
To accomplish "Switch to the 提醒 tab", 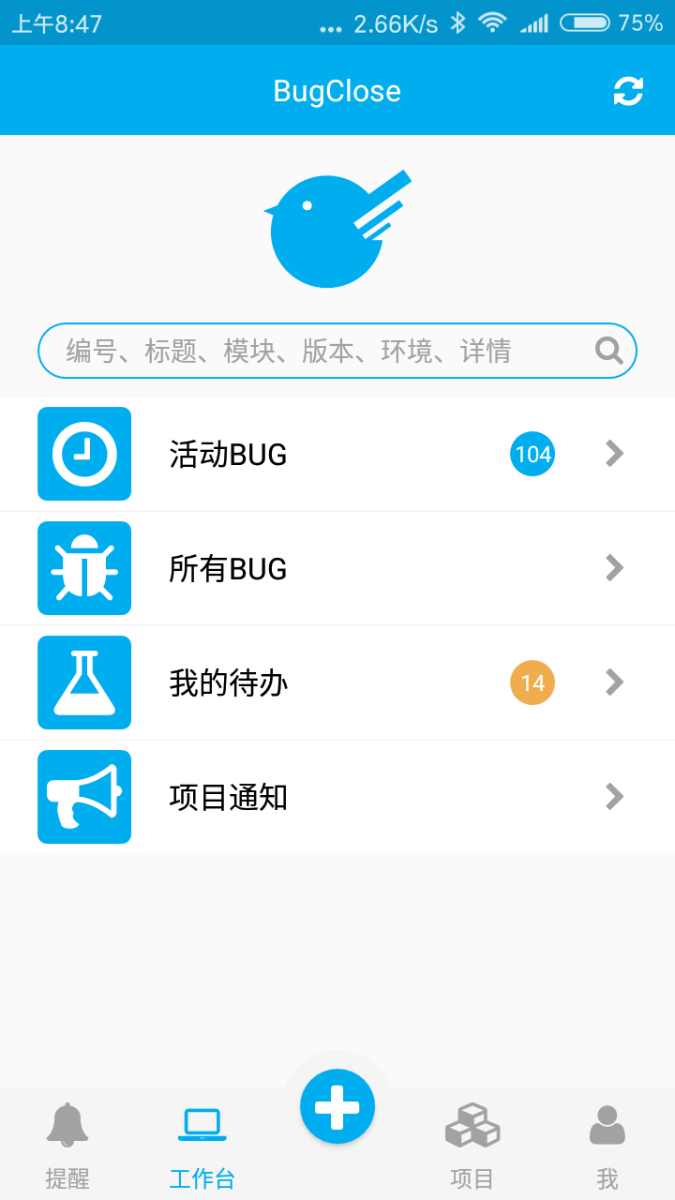I will click(67, 1145).
